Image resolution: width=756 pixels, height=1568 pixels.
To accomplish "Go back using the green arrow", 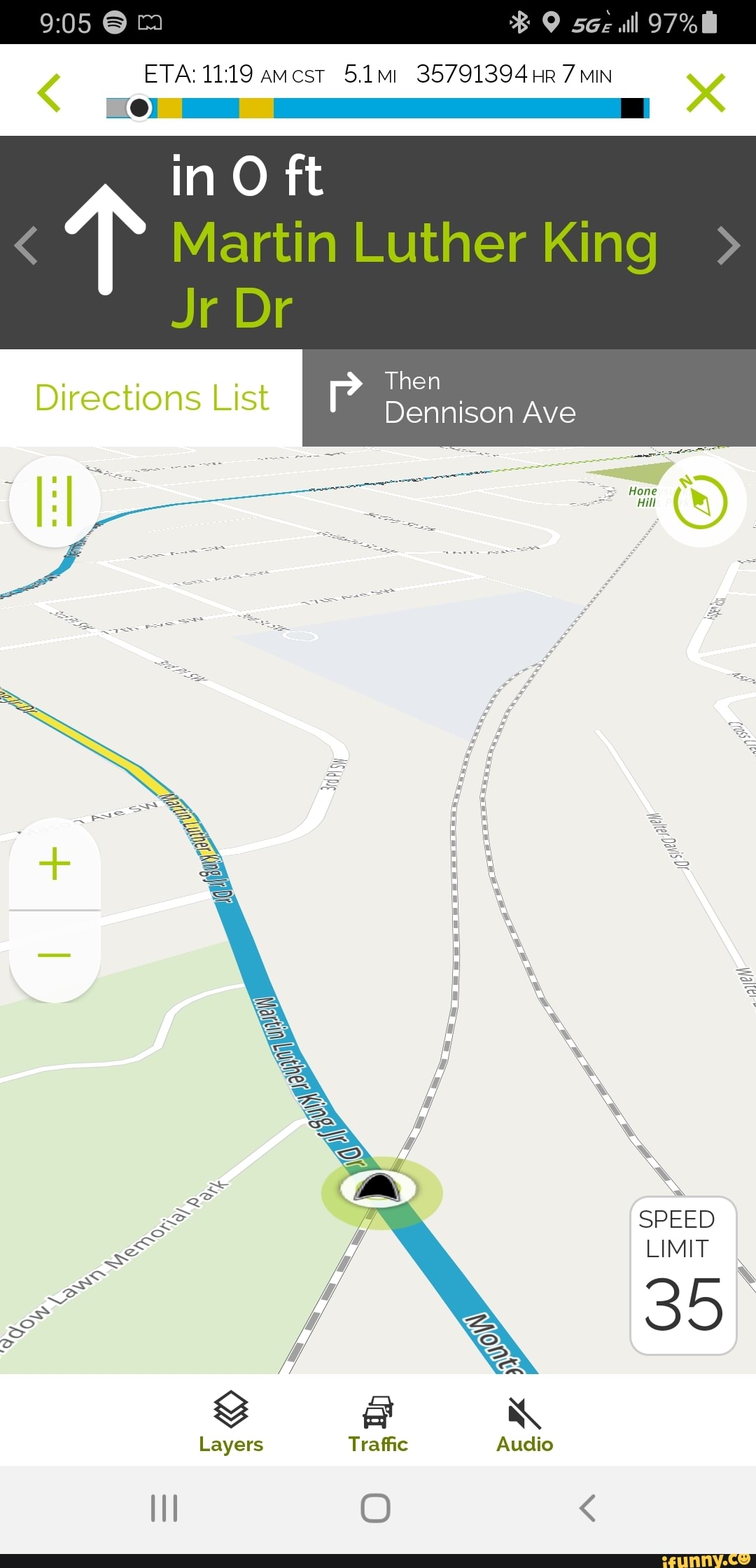I will [50, 92].
